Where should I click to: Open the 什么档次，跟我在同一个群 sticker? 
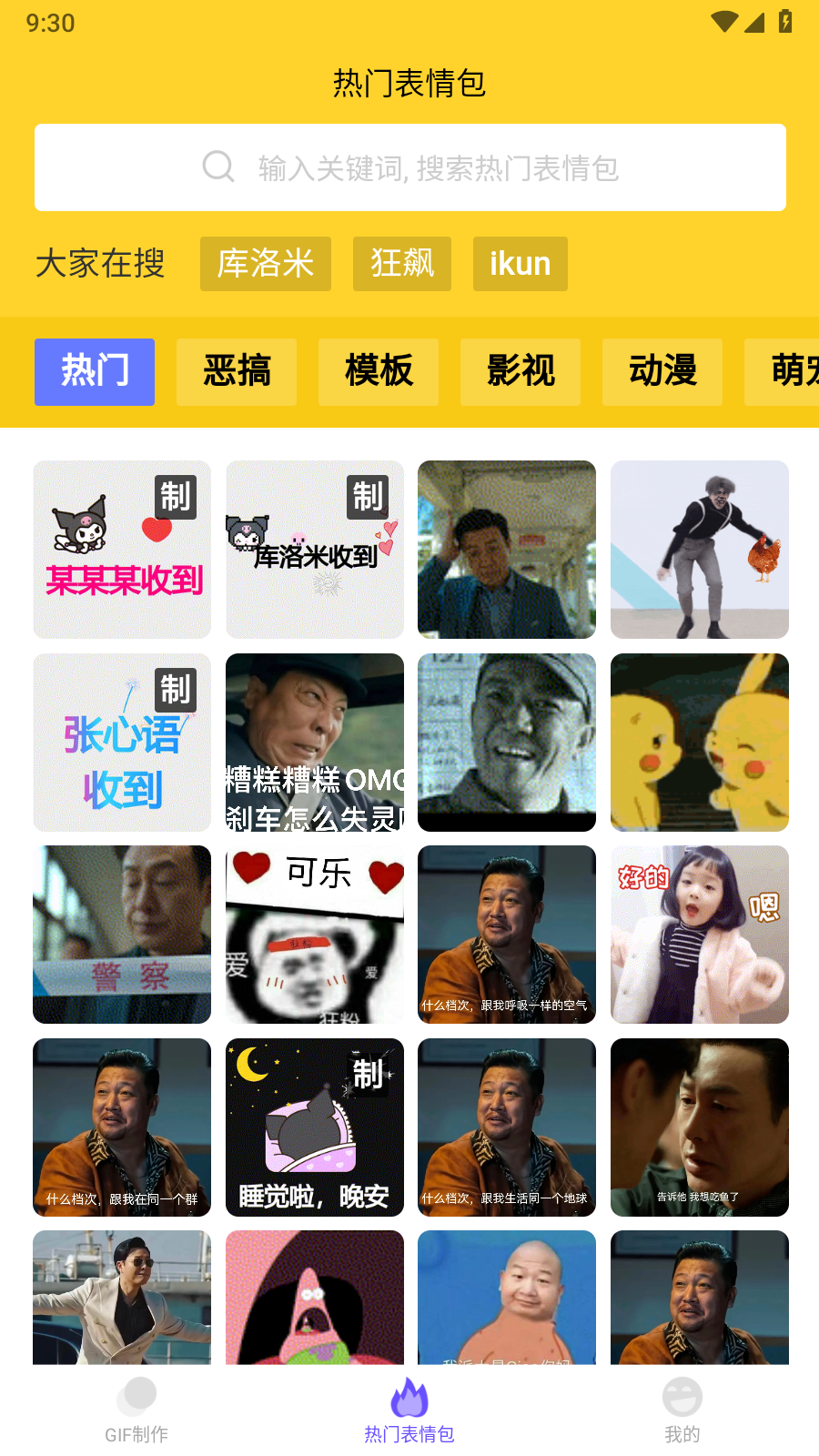pos(122,1127)
